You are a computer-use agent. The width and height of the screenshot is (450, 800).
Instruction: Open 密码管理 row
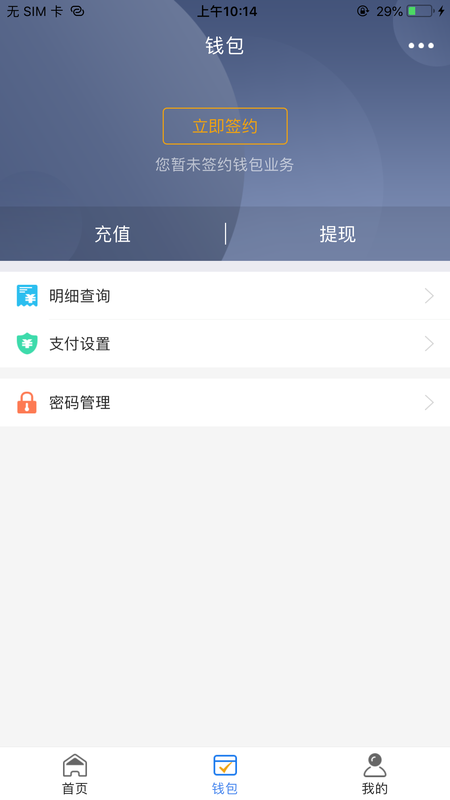225,403
